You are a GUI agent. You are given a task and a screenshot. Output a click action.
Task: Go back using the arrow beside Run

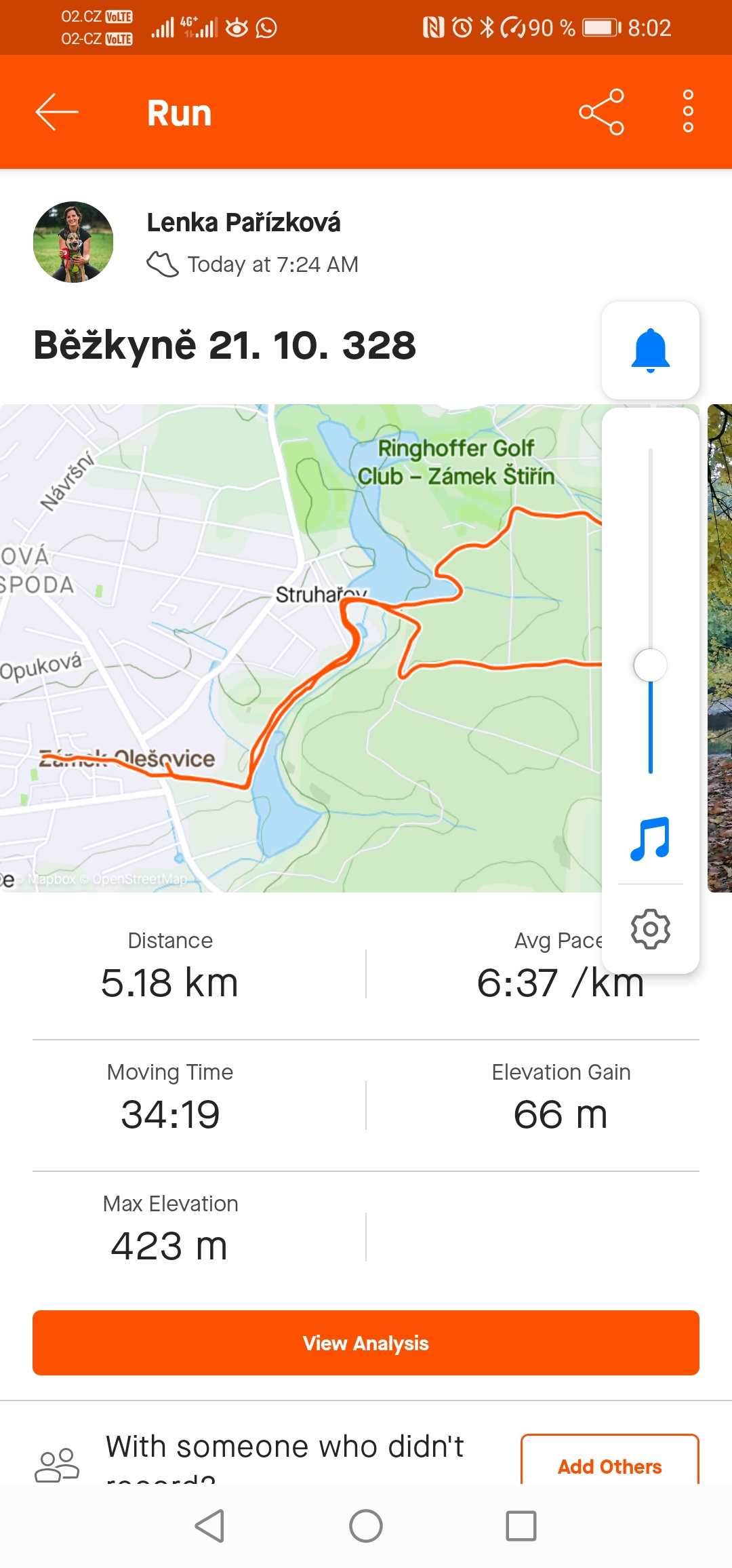(57, 112)
